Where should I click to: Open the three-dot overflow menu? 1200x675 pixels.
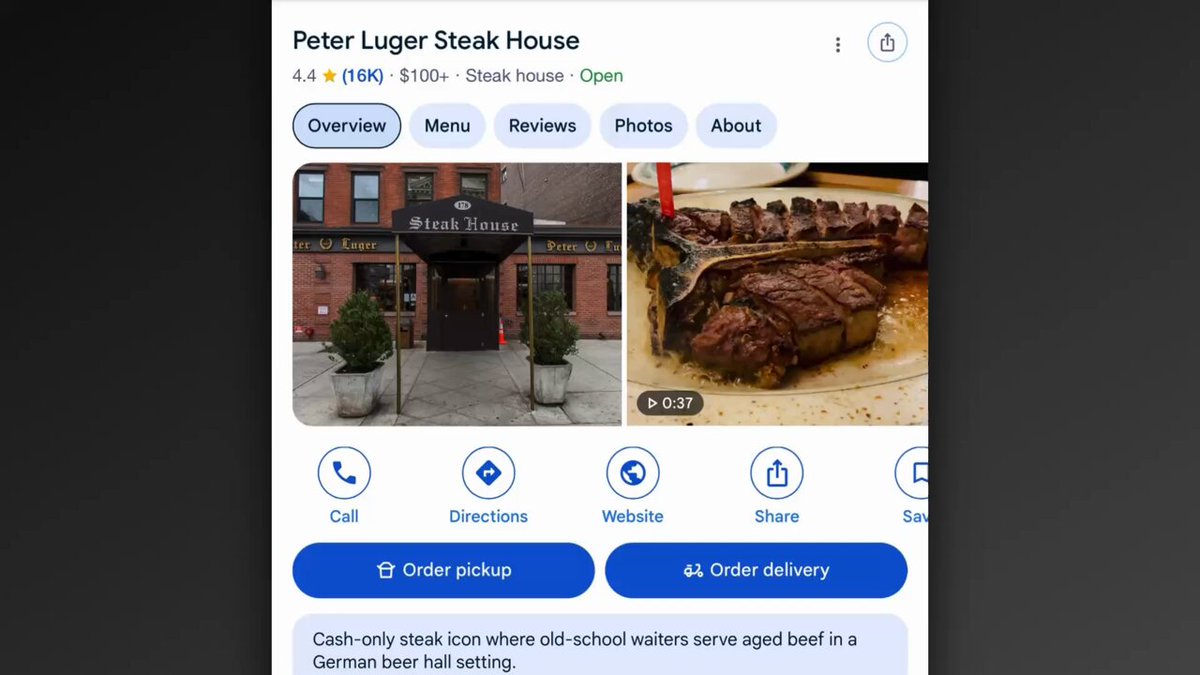pyautogui.click(x=838, y=45)
